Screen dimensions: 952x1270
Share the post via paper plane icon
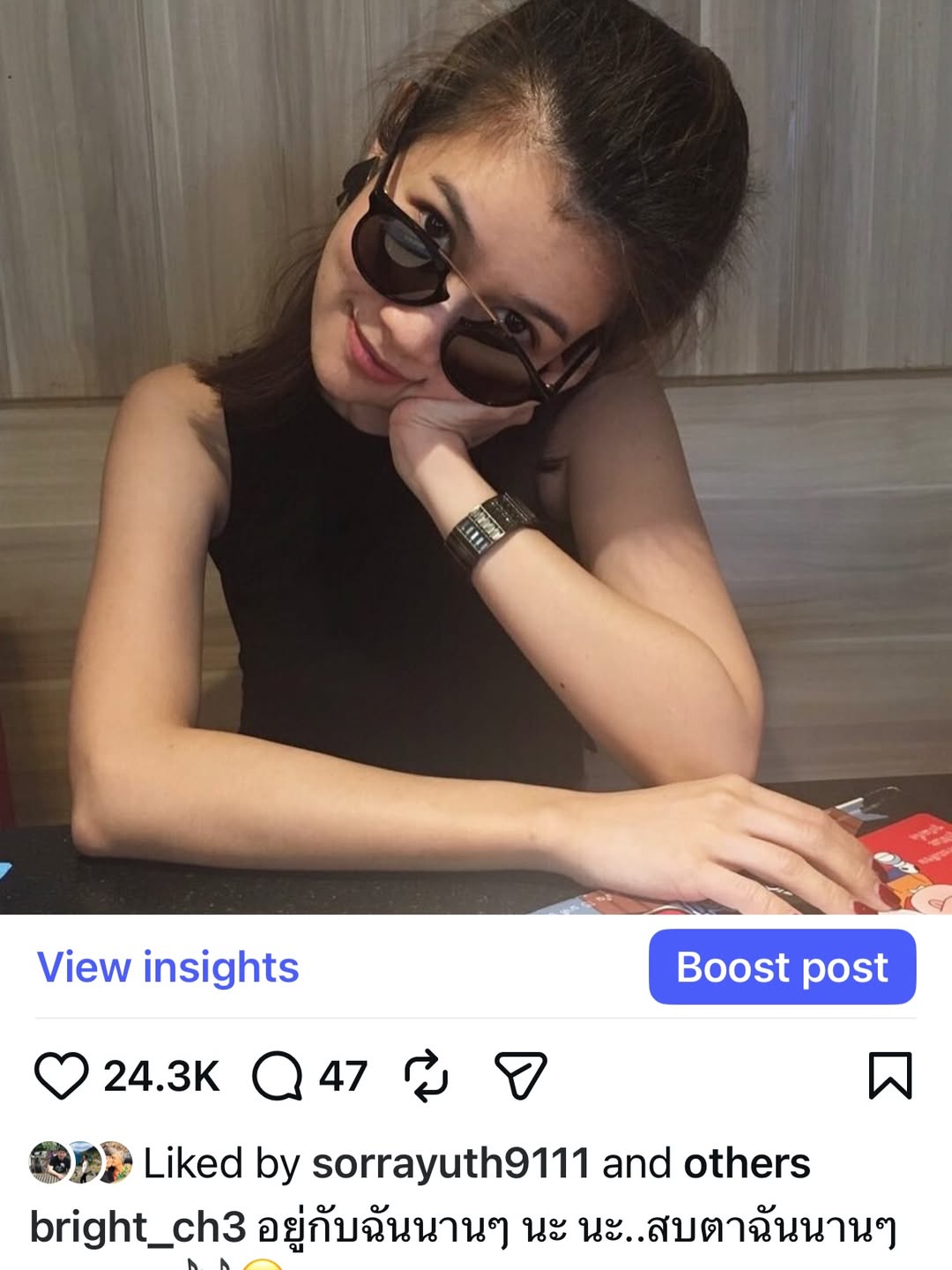(521, 1076)
